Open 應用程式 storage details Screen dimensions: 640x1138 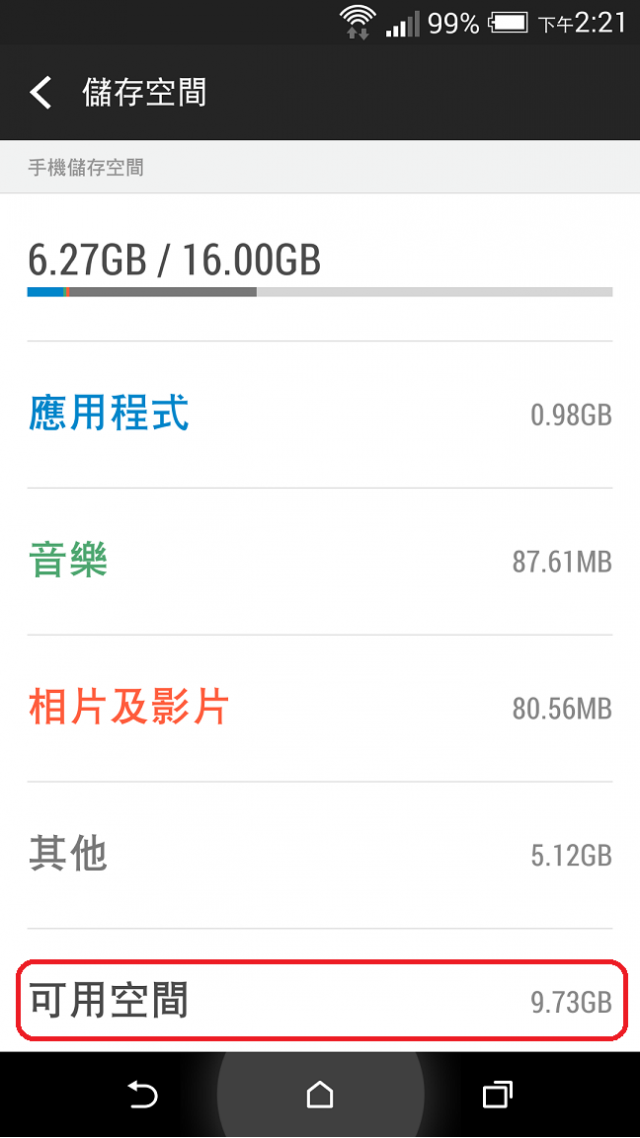(320, 414)
